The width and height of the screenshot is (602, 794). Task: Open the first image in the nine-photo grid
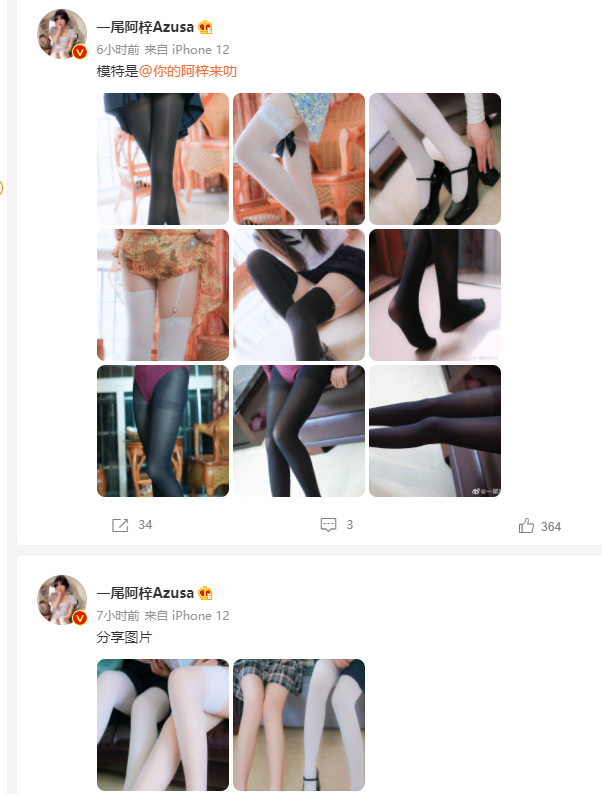[163, 159]
